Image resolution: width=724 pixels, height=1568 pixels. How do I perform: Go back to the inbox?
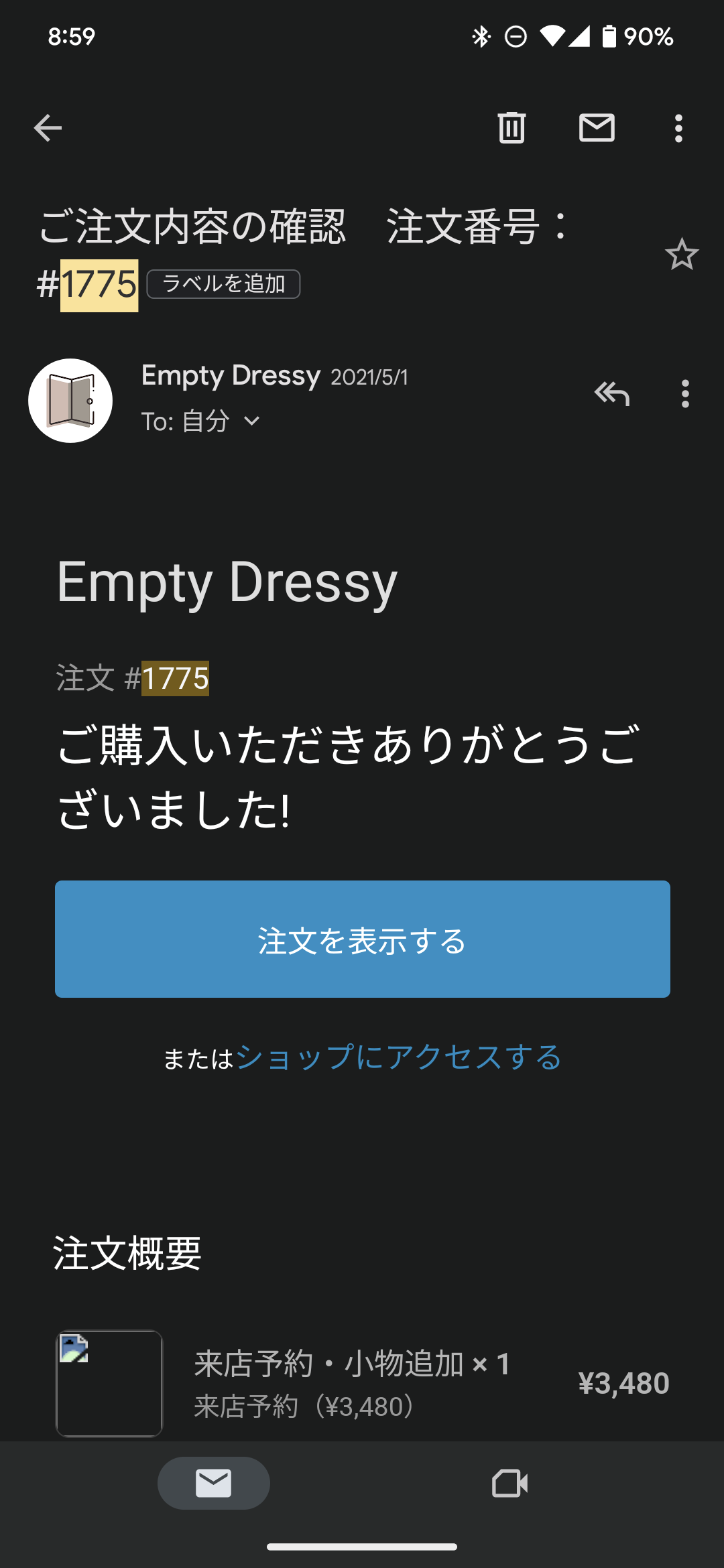48,128
